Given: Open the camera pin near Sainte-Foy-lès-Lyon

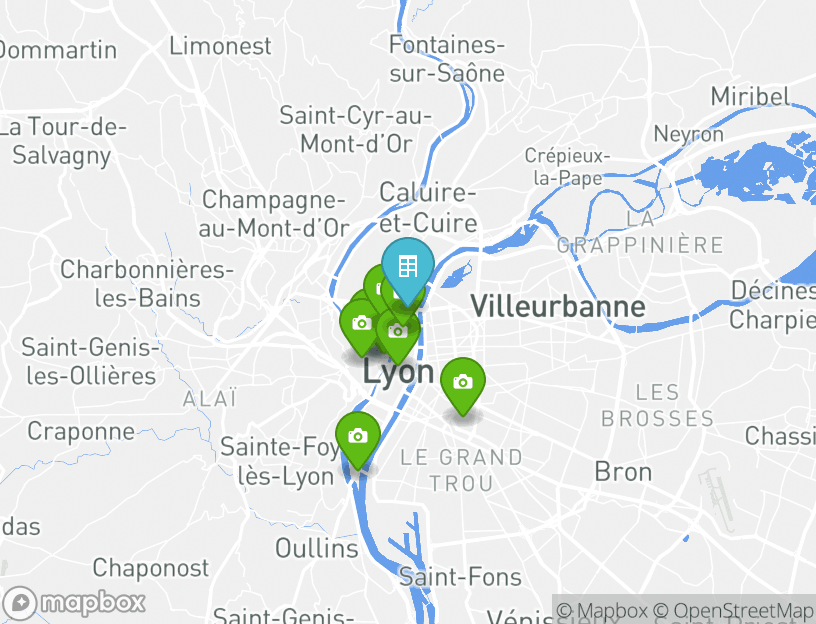Looking at the screenshot, I should 358,436.
